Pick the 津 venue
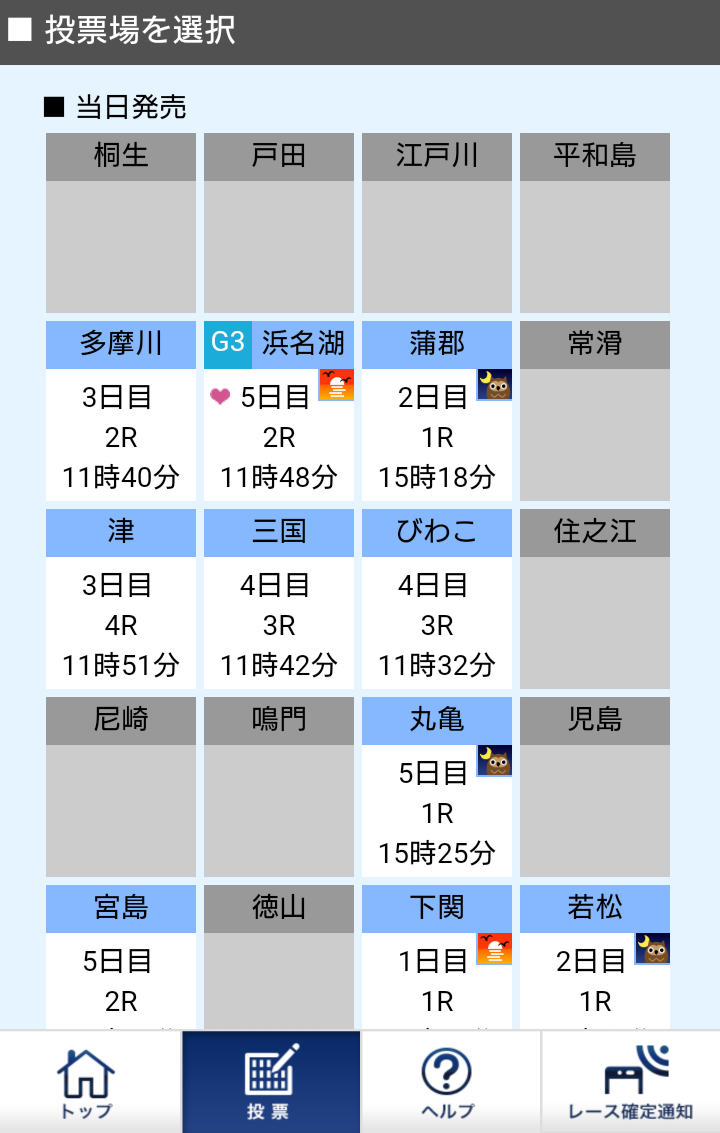This screenshot has width=720, height=1133. click(x=121, y=599)
